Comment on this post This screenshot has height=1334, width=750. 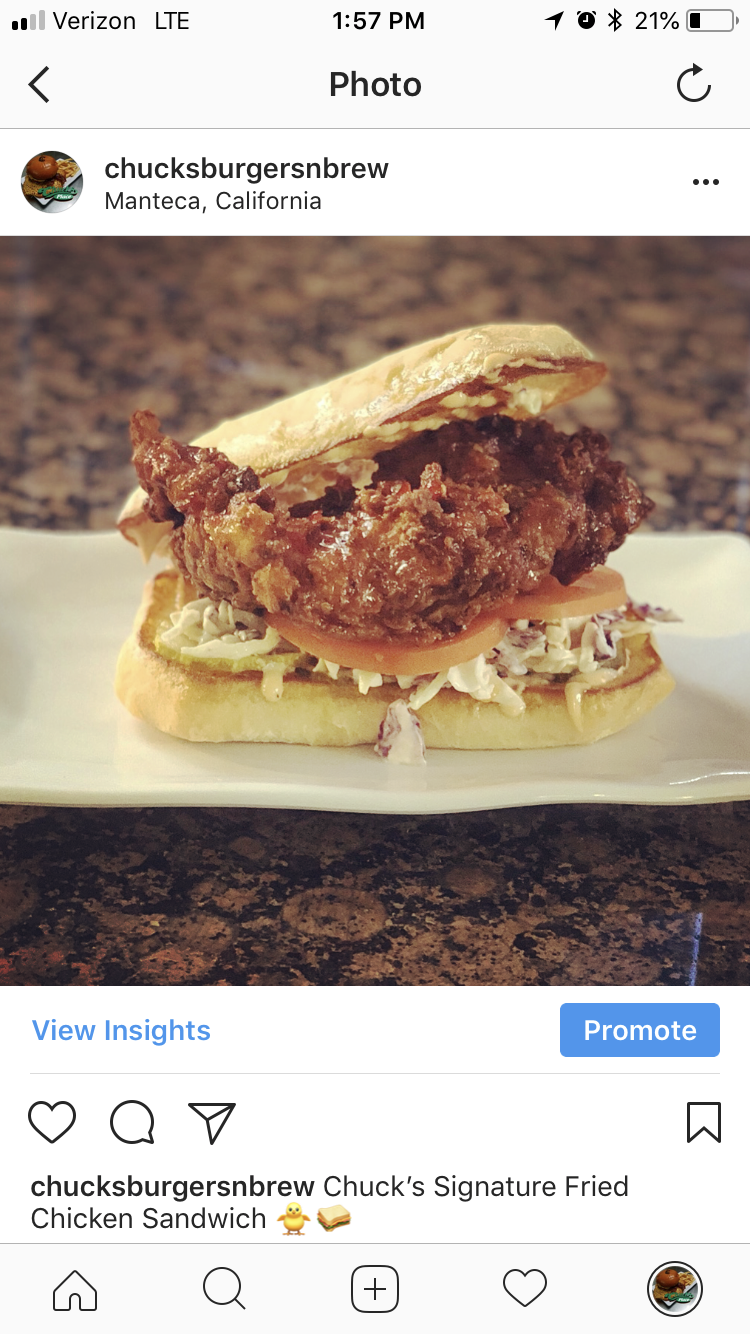pos(132,1122)
